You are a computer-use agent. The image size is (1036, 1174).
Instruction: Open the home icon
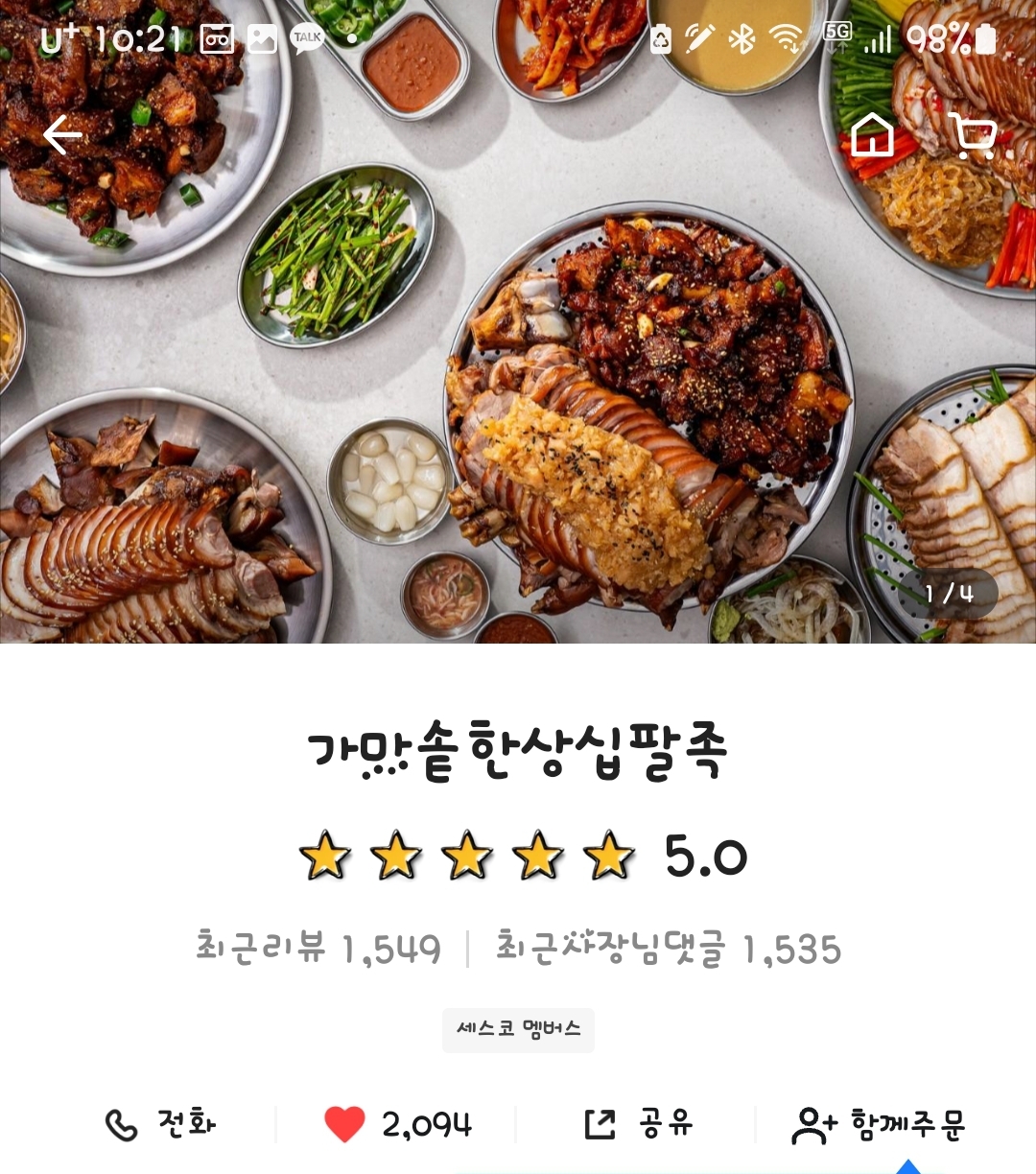click(x=872, y=135)
